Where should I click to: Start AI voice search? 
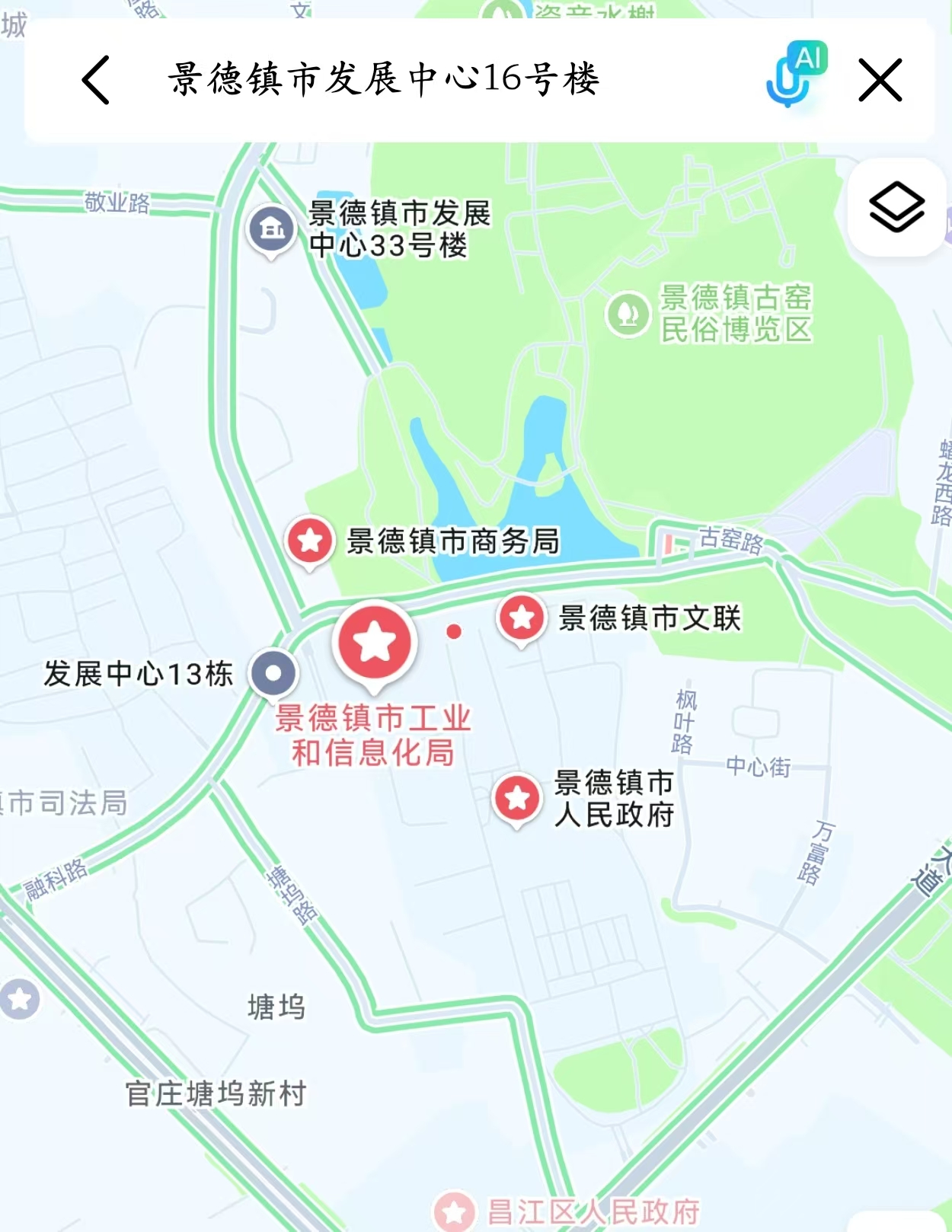pyautogui.click(x=794, y=76)
